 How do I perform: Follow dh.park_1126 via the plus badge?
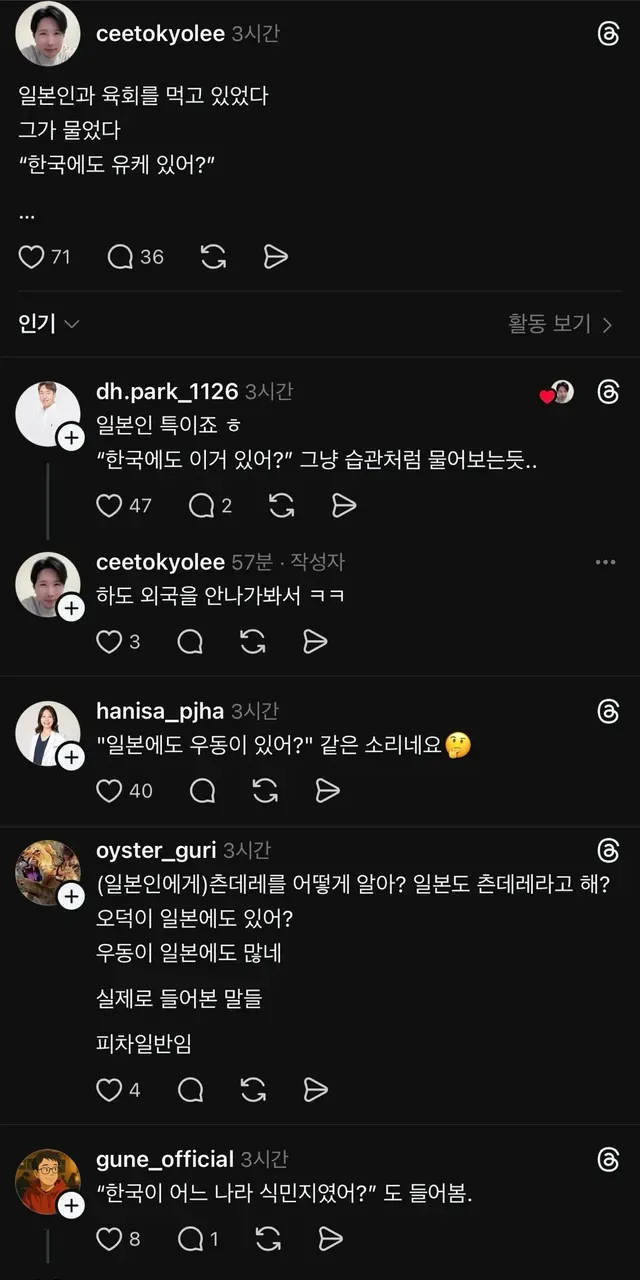(x=70, y=438)
